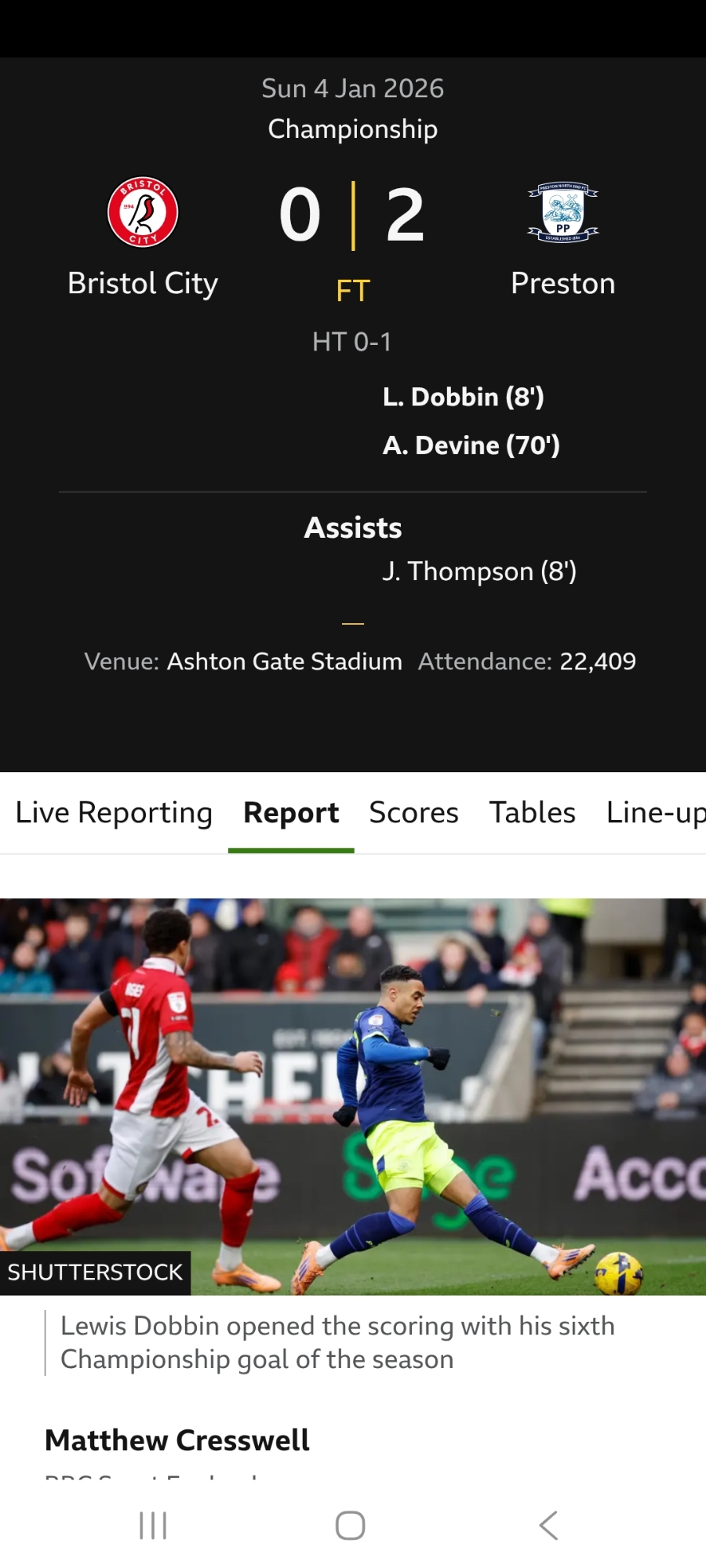Open the Scores tab
Screen dimensions: 706x1568
tap(413, 813)
